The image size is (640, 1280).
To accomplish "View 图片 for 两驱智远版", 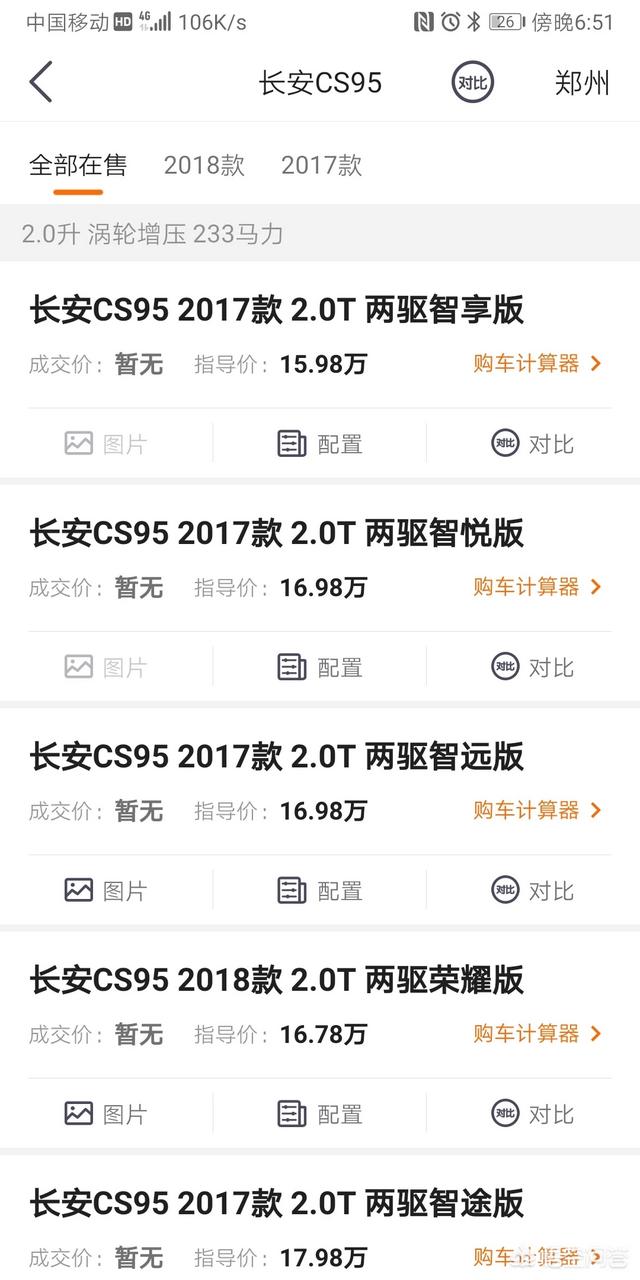I will click(106, 889).
